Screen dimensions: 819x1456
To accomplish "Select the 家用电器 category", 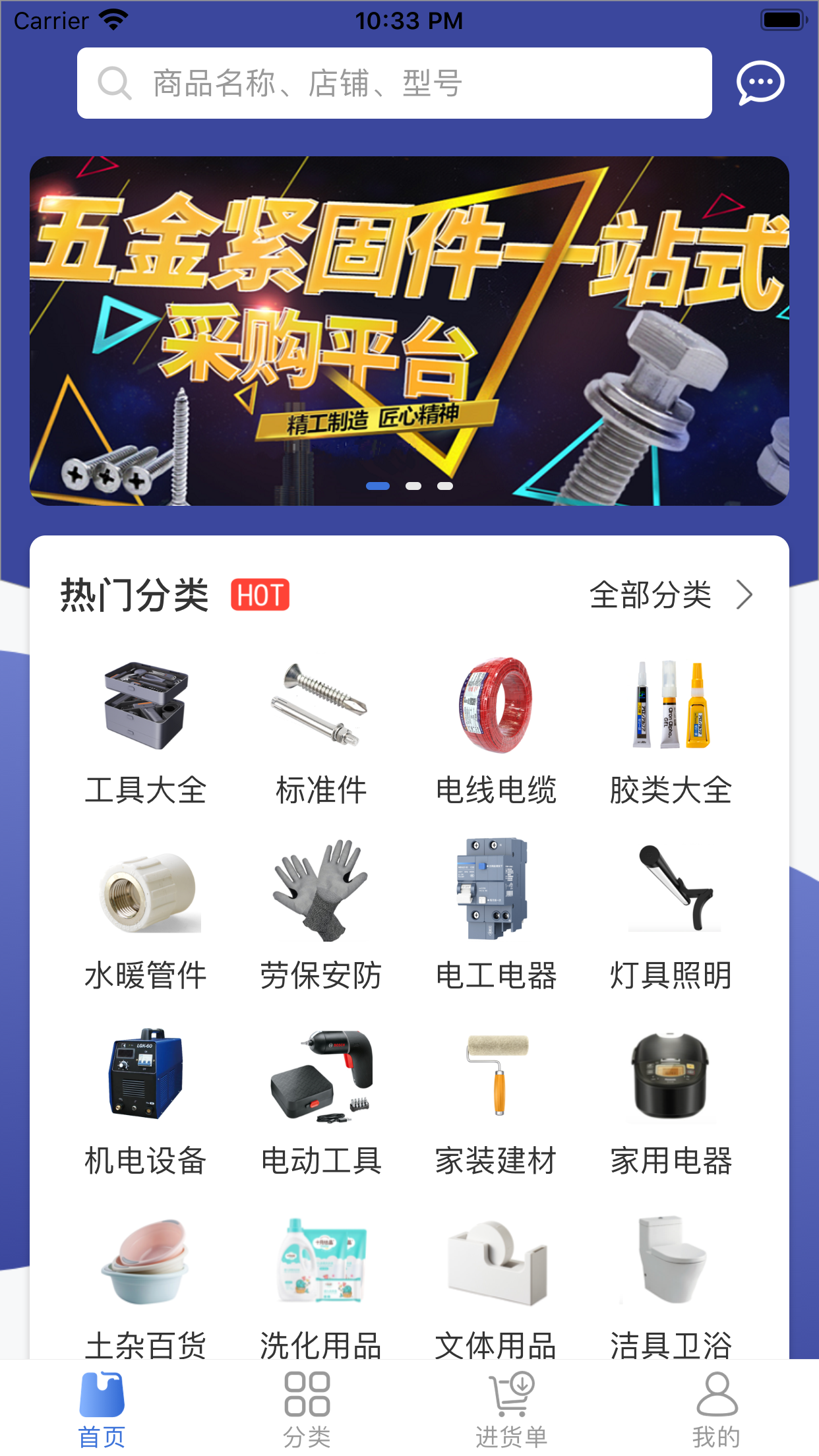I will click(671, 1103).
